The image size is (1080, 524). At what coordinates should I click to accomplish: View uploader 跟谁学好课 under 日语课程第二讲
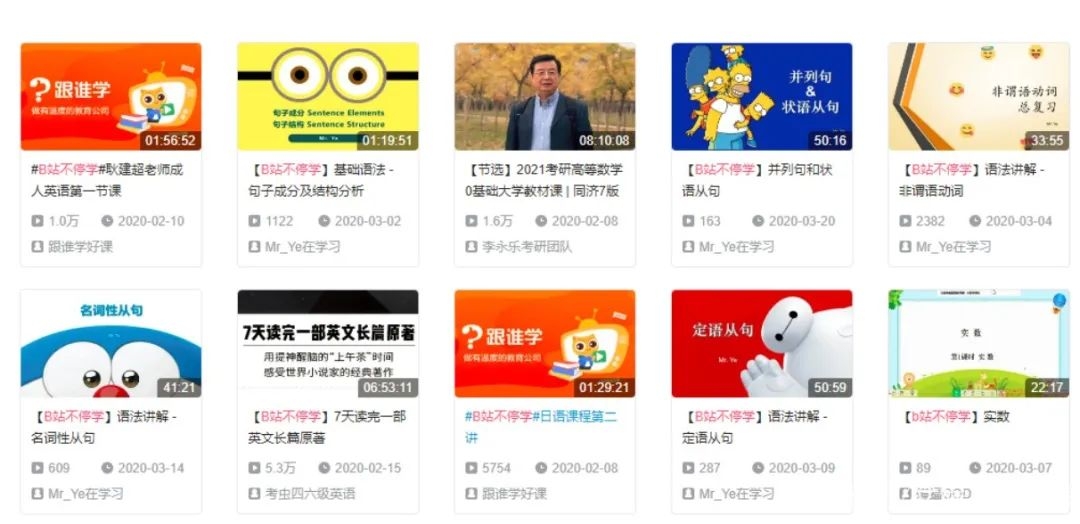point(514,493)
